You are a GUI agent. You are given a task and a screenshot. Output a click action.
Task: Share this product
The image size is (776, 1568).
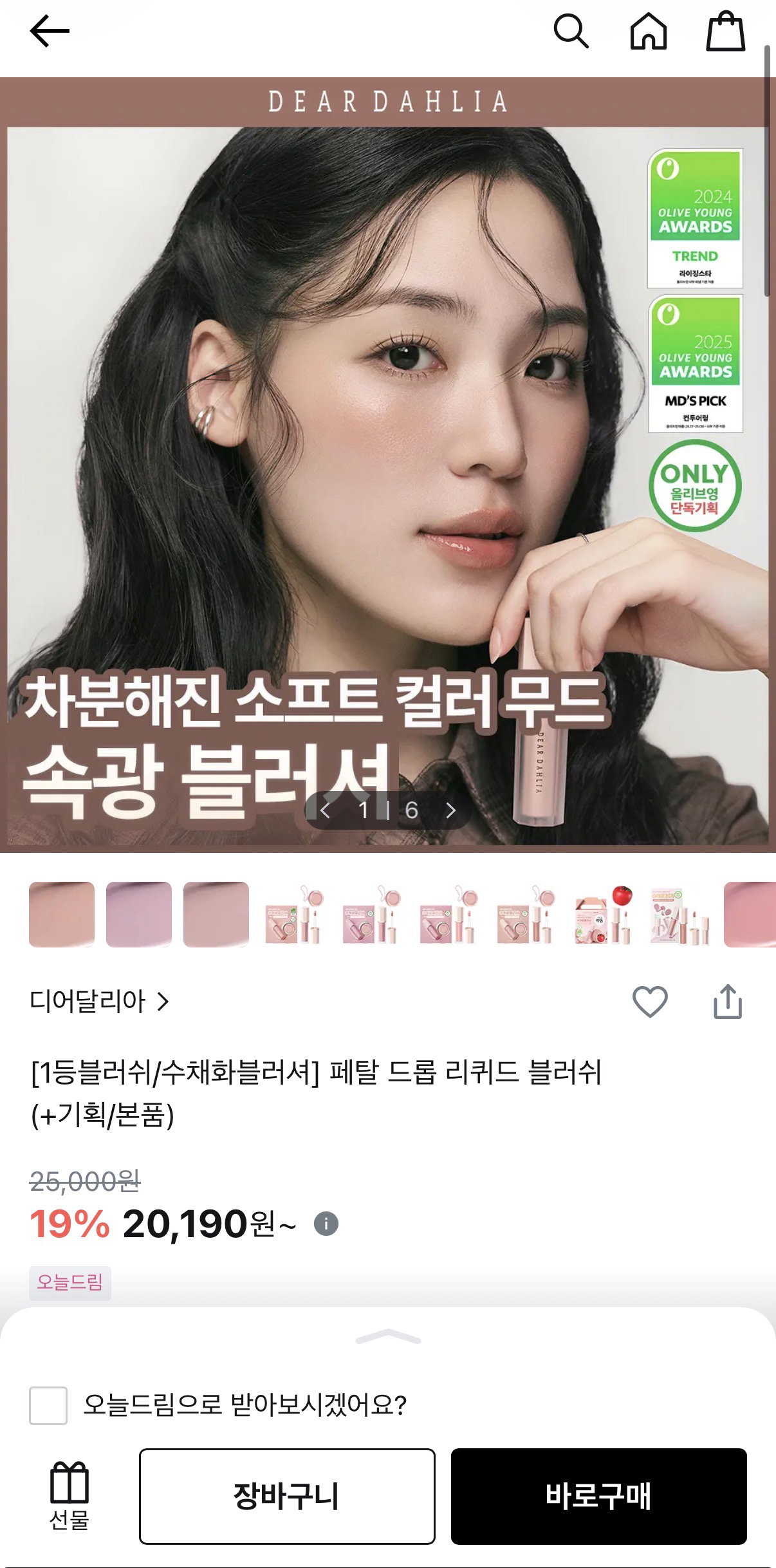pyautogui.click(x=728, y=1002)
